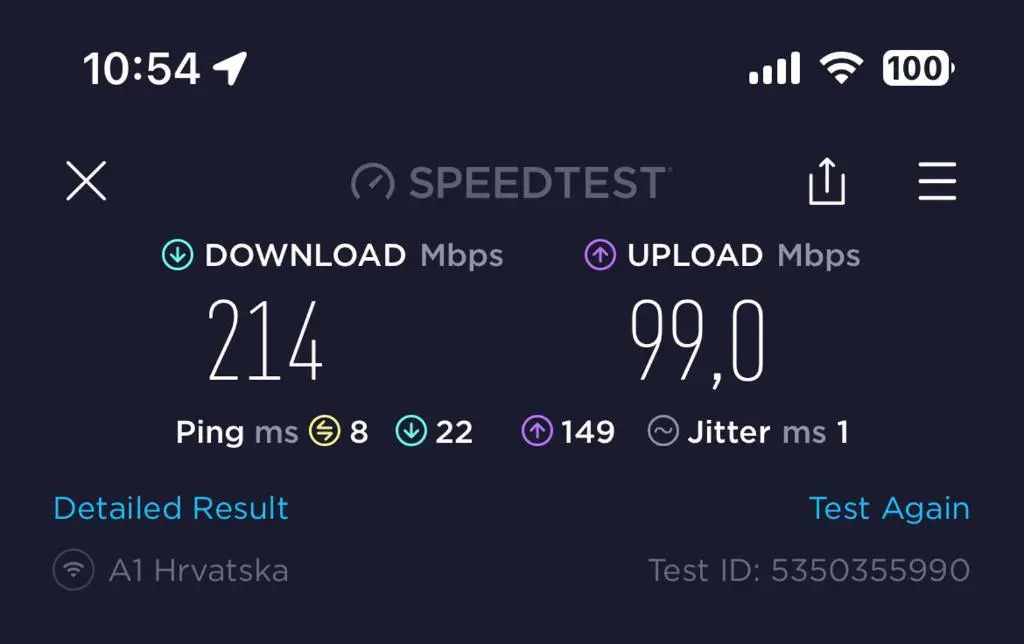The width and height of the screenshot is (1024, 644).
Task: Share the speed test result
Action: pyautogui.click(x=827, y=182)
